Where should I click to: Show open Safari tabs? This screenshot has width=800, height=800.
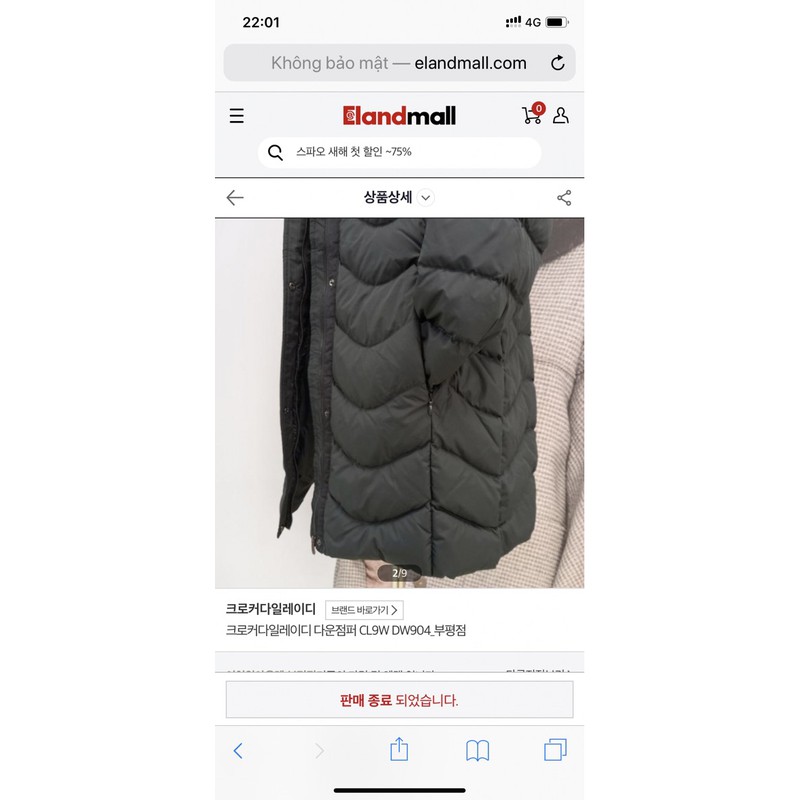(555, 750)
